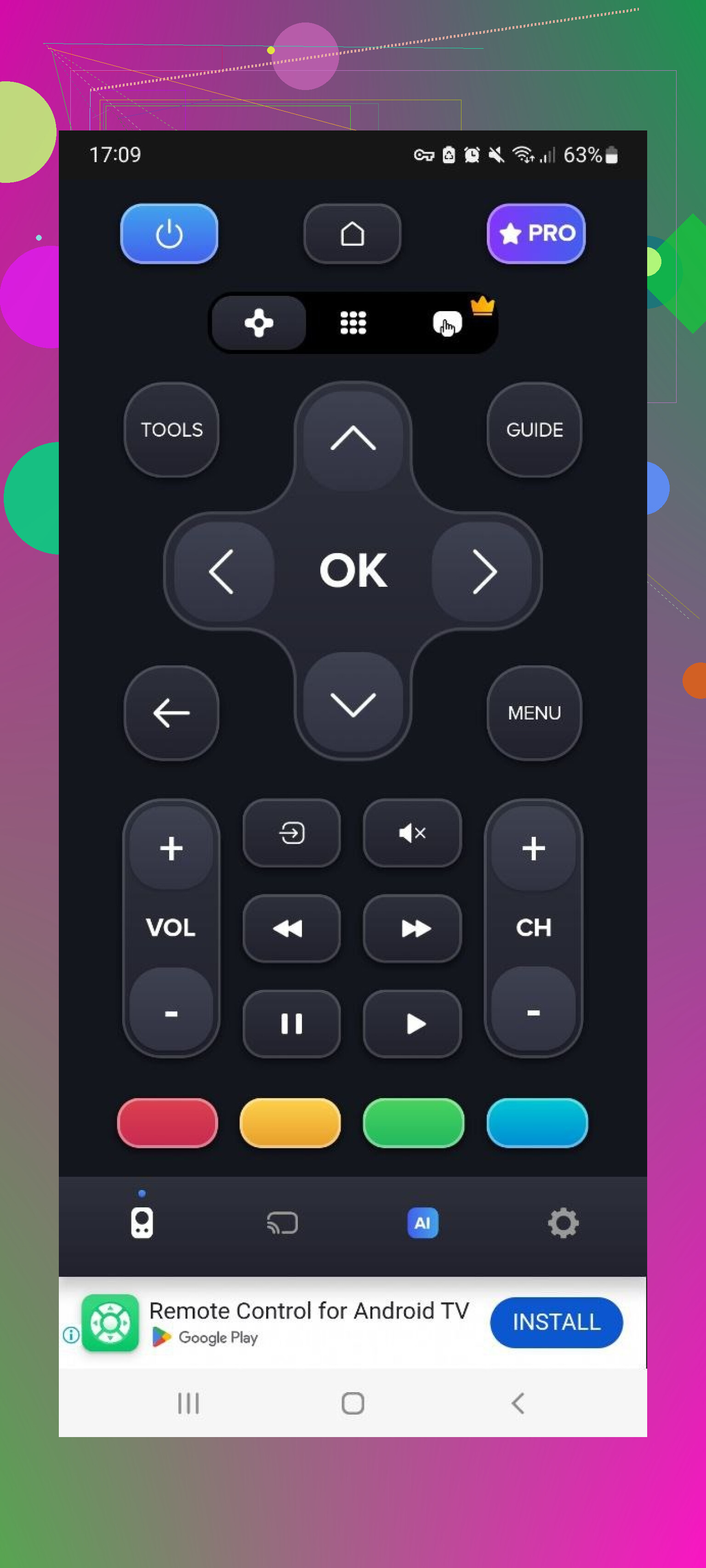Screen dimensions: 706x1568
Task: Open the AI tab
Action: (422, 1223)
